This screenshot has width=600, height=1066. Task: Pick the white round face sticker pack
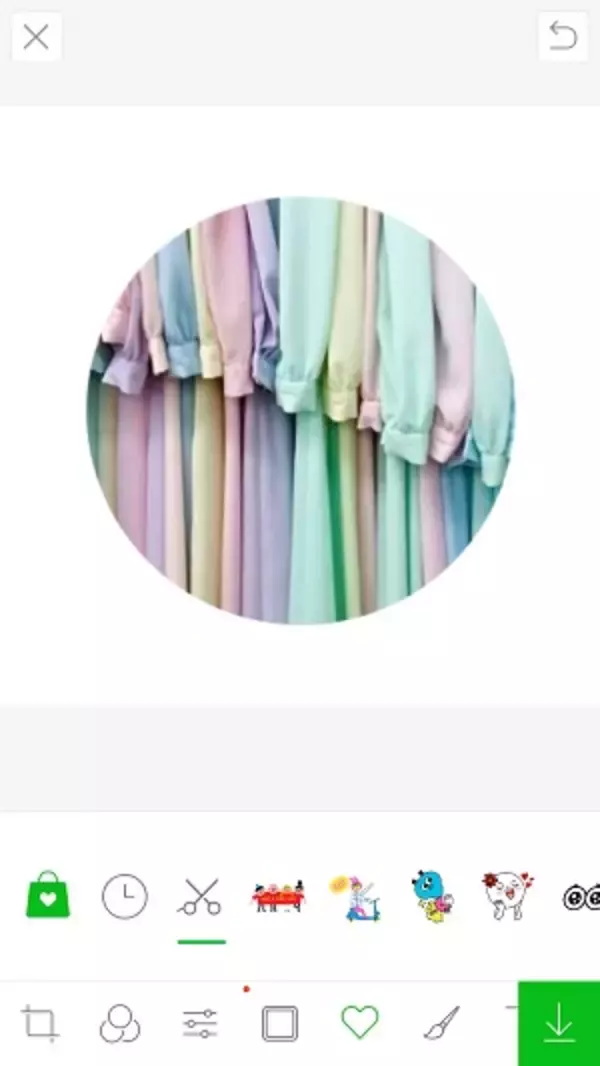[x=508, y=897]
